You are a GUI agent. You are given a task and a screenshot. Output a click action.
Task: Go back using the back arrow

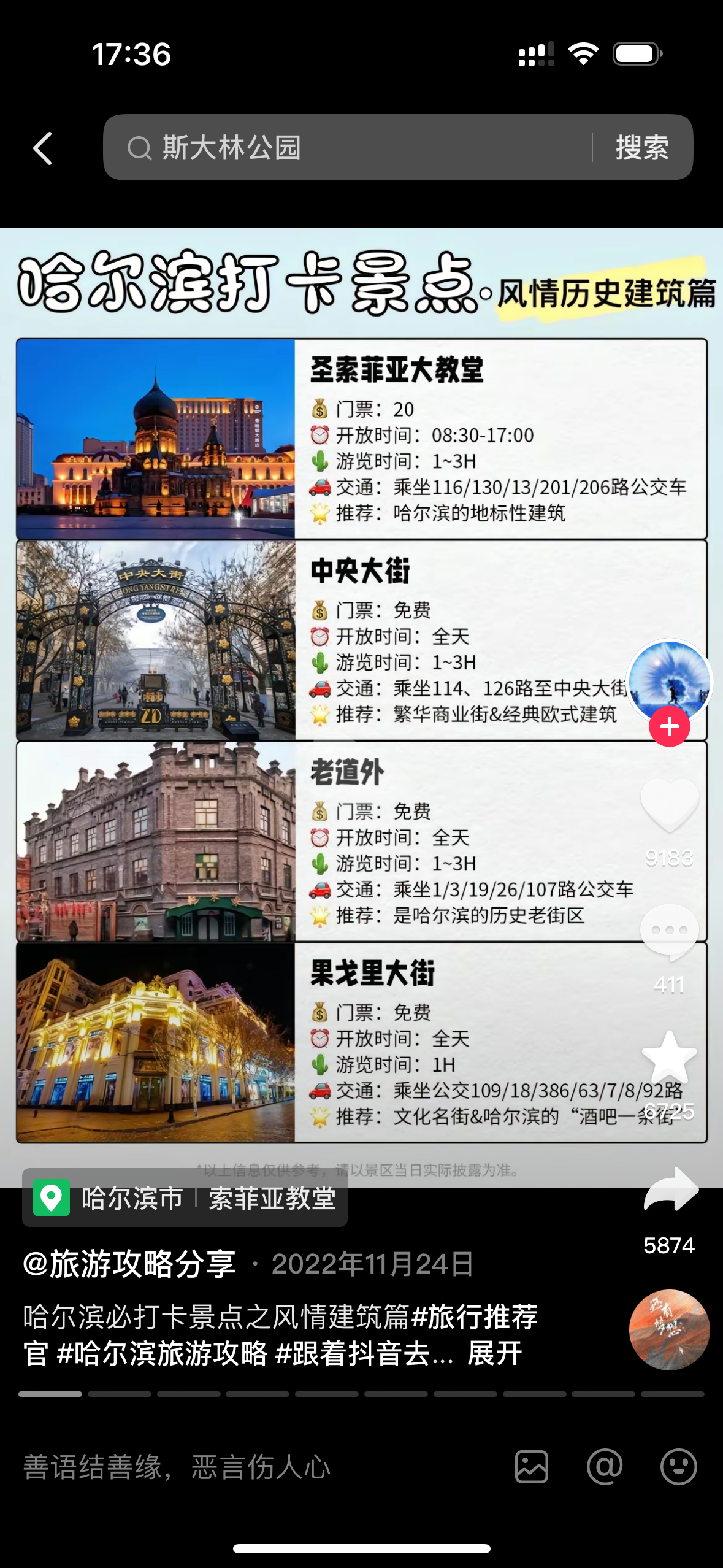43,148
